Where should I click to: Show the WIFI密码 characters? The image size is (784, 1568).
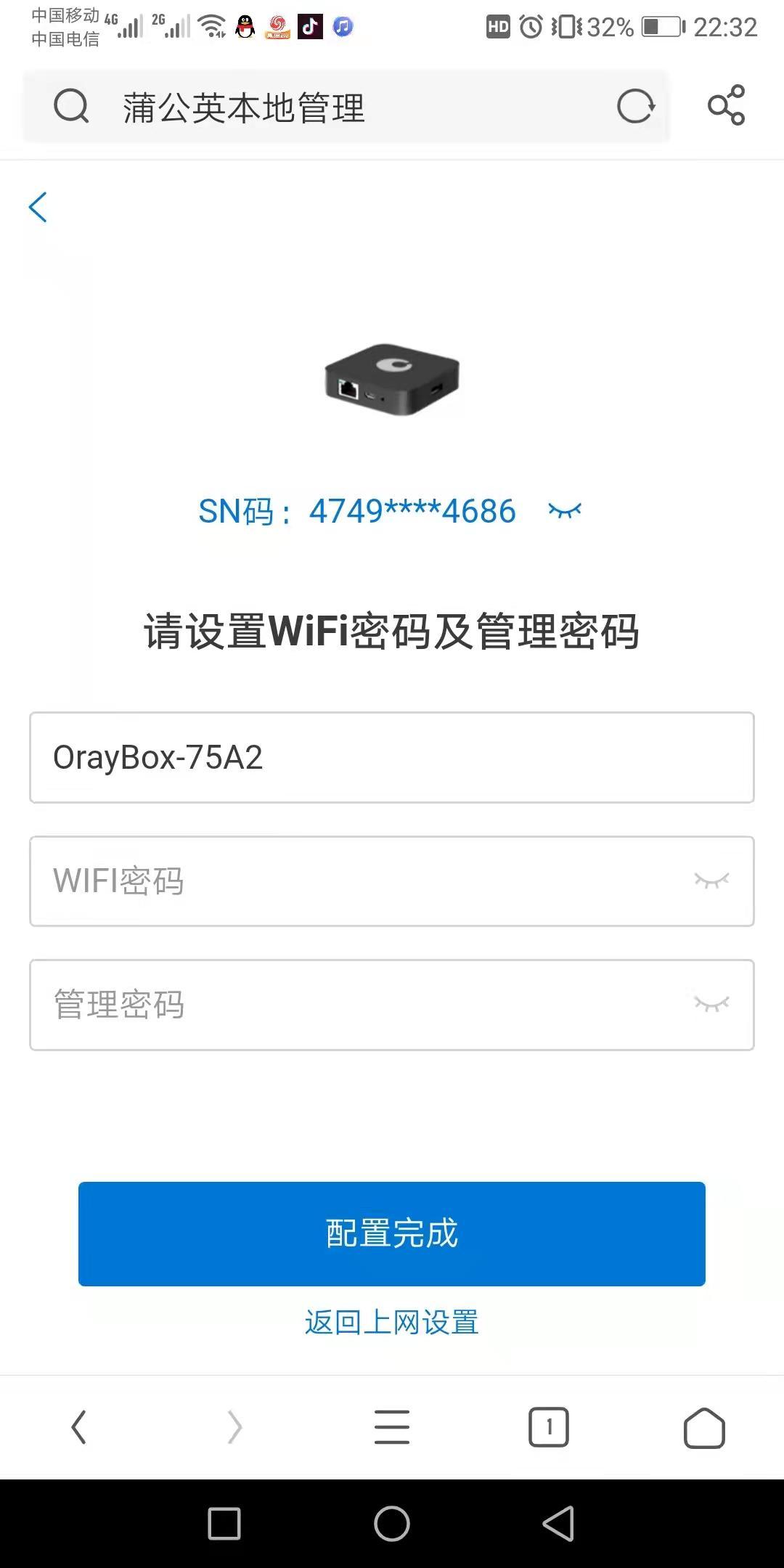tap(711, 881)
